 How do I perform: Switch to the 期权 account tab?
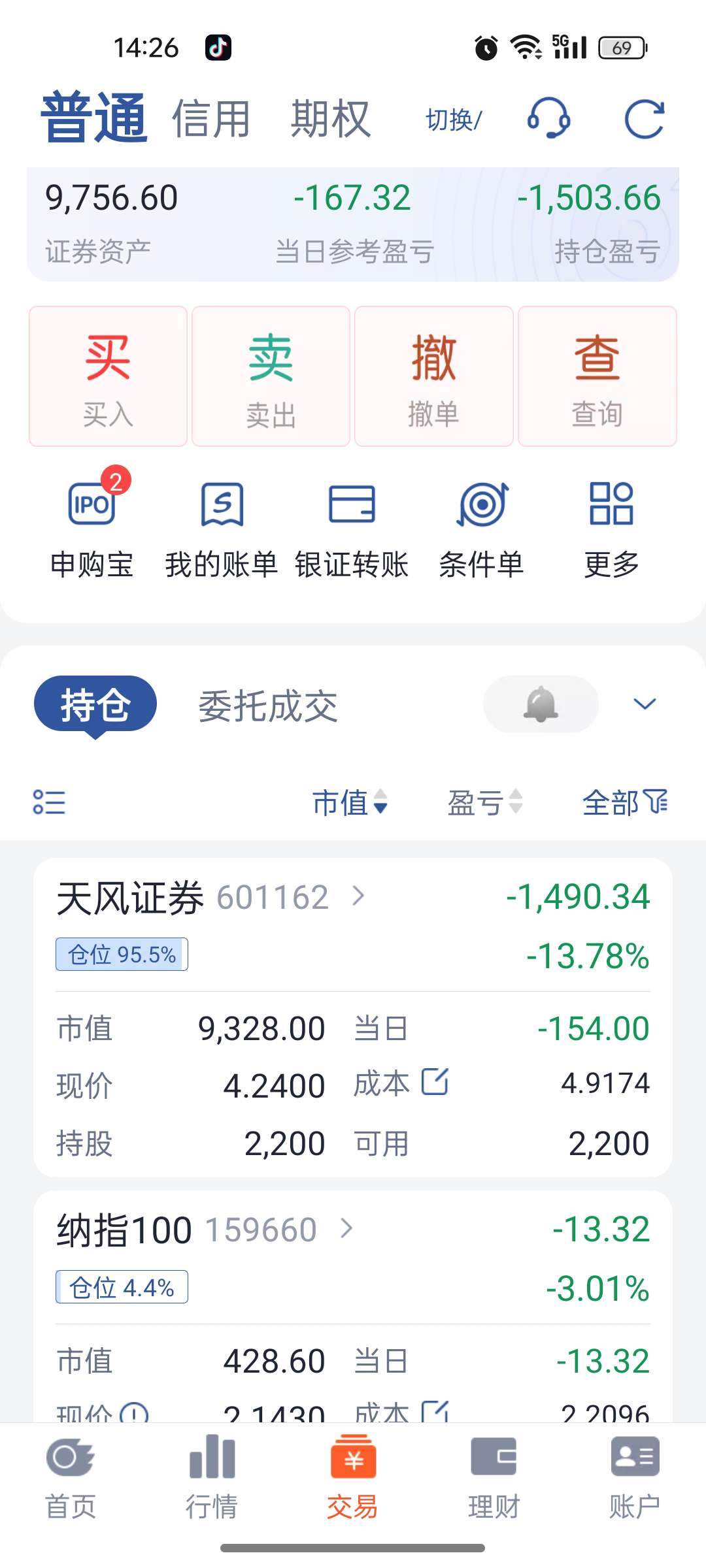tap(330, 120)
